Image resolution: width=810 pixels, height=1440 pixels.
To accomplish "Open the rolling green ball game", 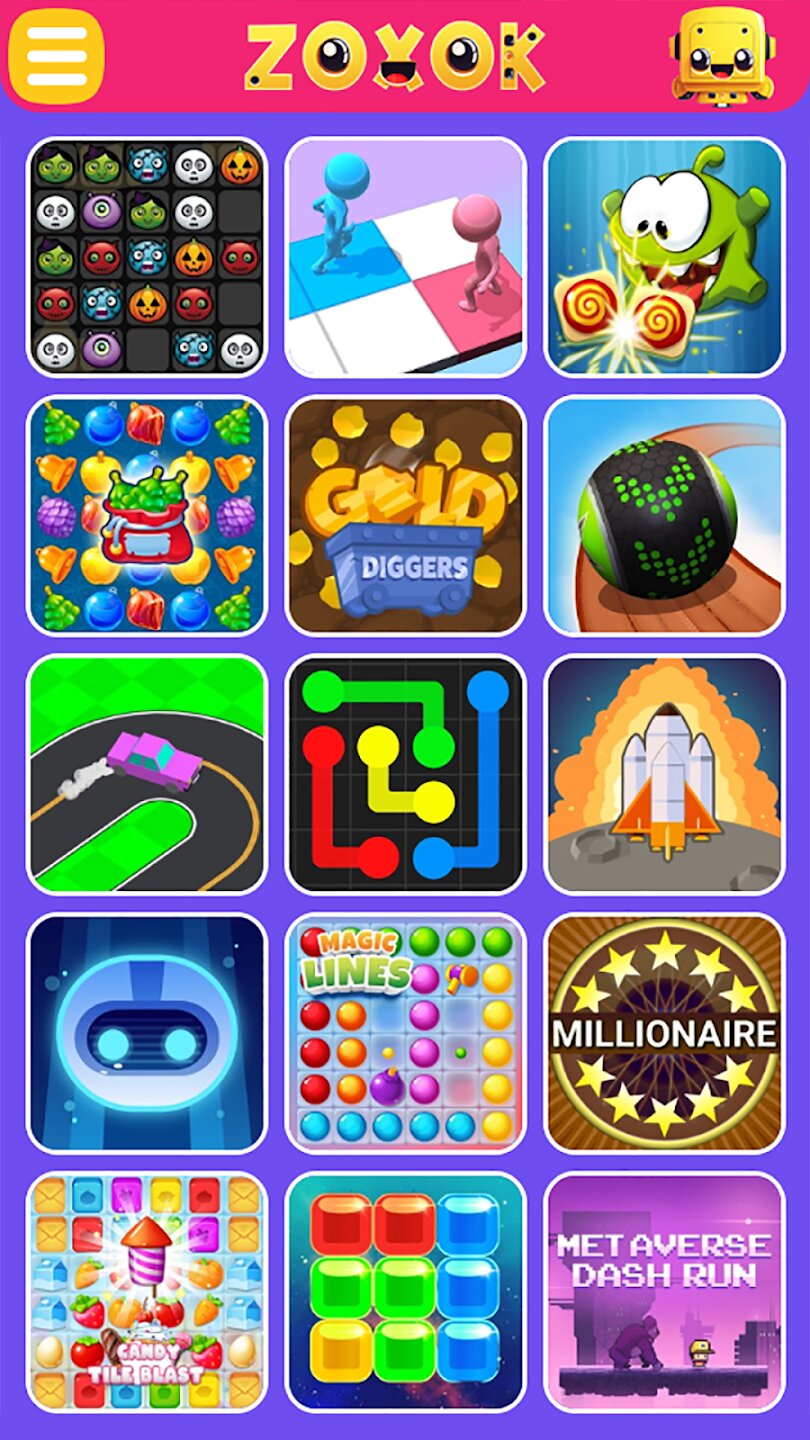I will pos(664,516).
